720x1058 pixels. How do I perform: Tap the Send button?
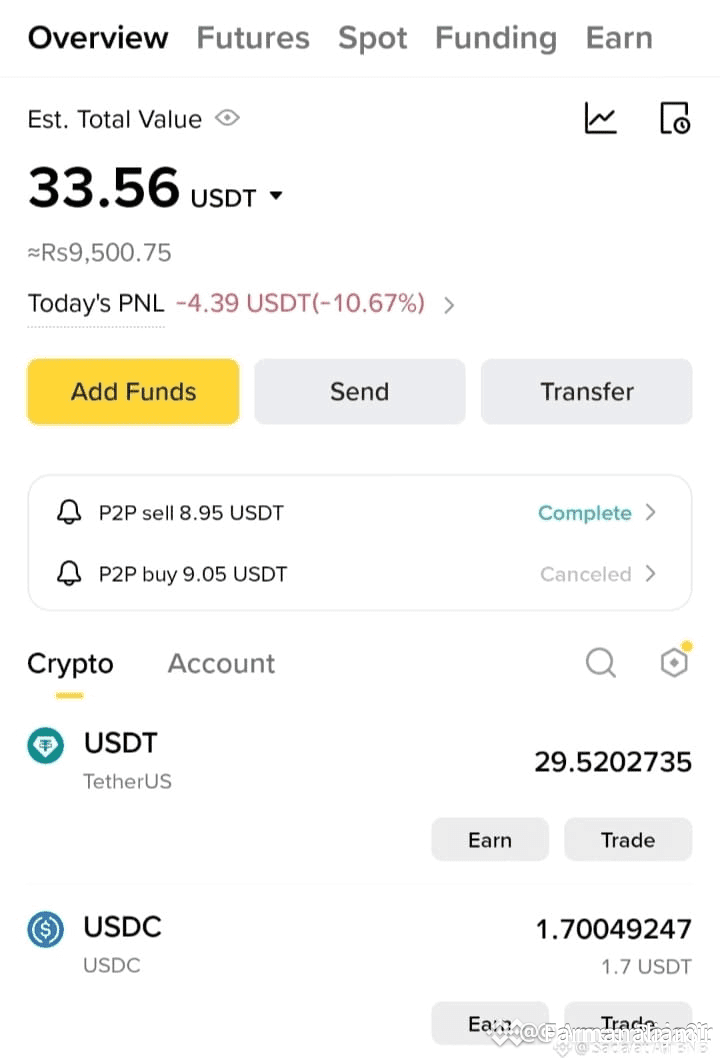[360, 391]
